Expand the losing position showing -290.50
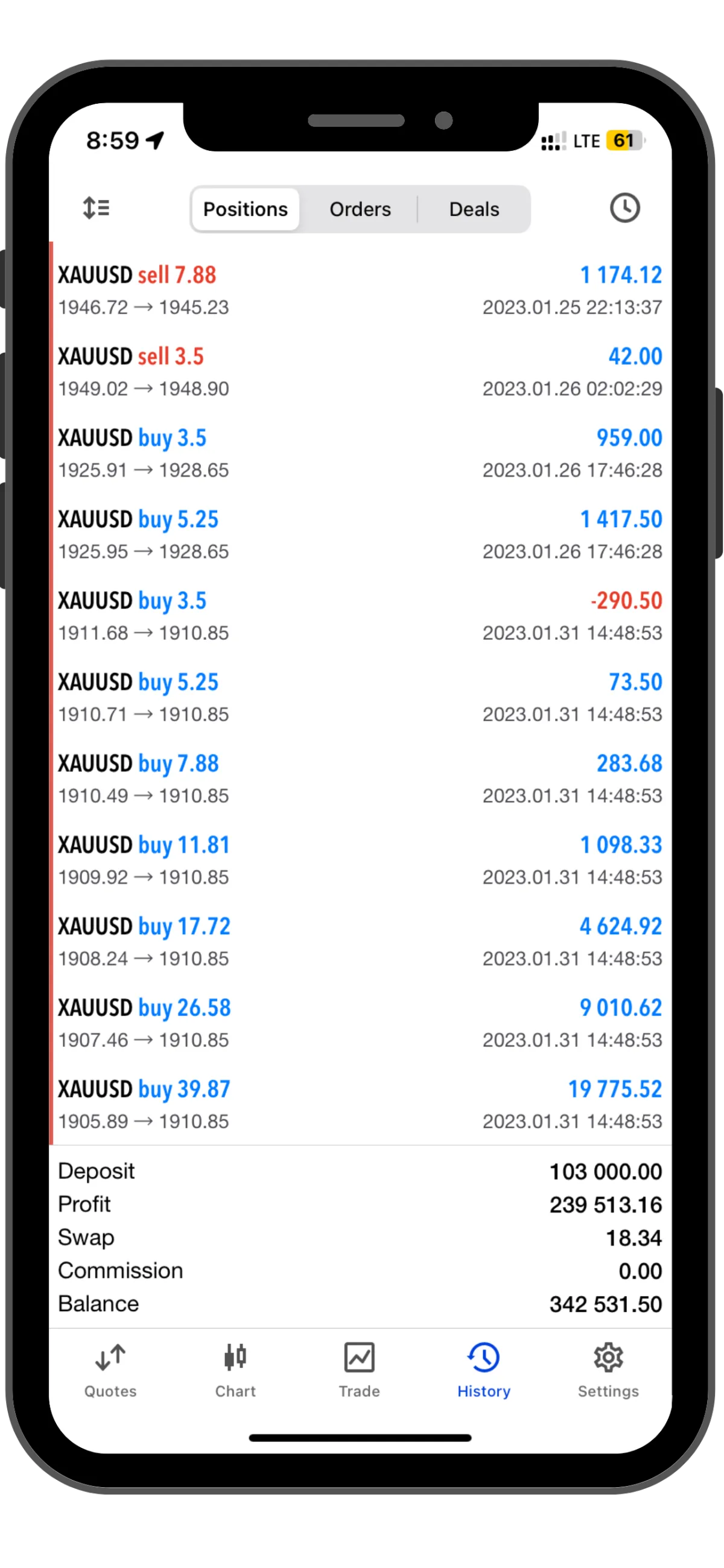The width and height of the screenshot is (724, 1568). pyautogui.click(x=360, y=616)
